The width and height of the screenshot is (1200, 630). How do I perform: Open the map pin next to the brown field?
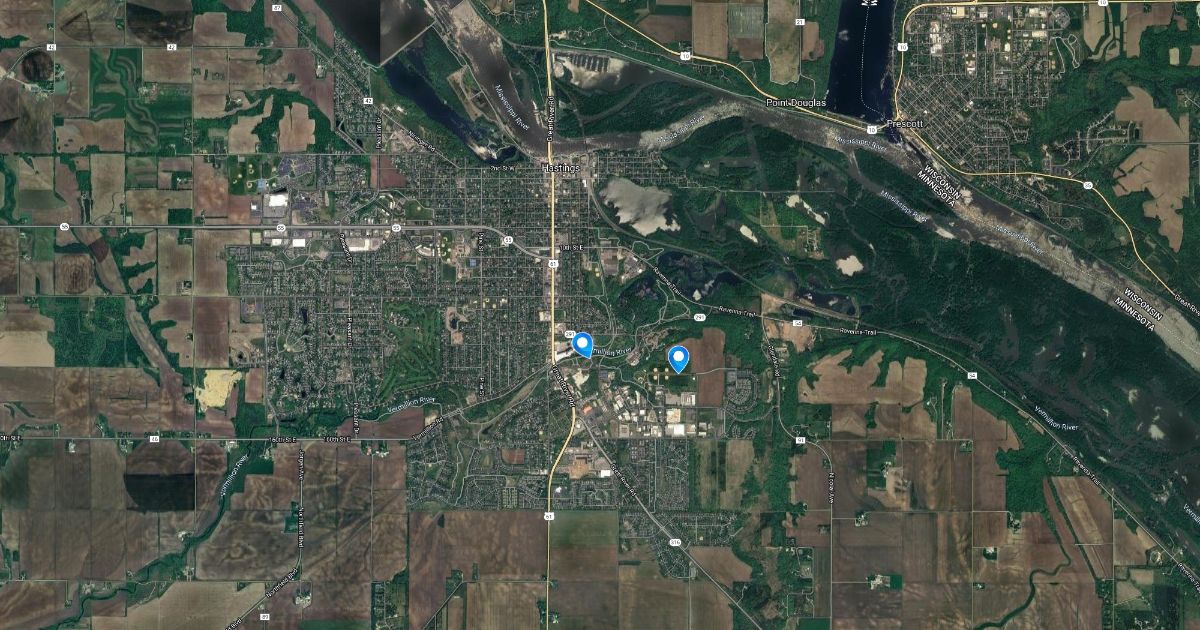[x=680, y=357]
